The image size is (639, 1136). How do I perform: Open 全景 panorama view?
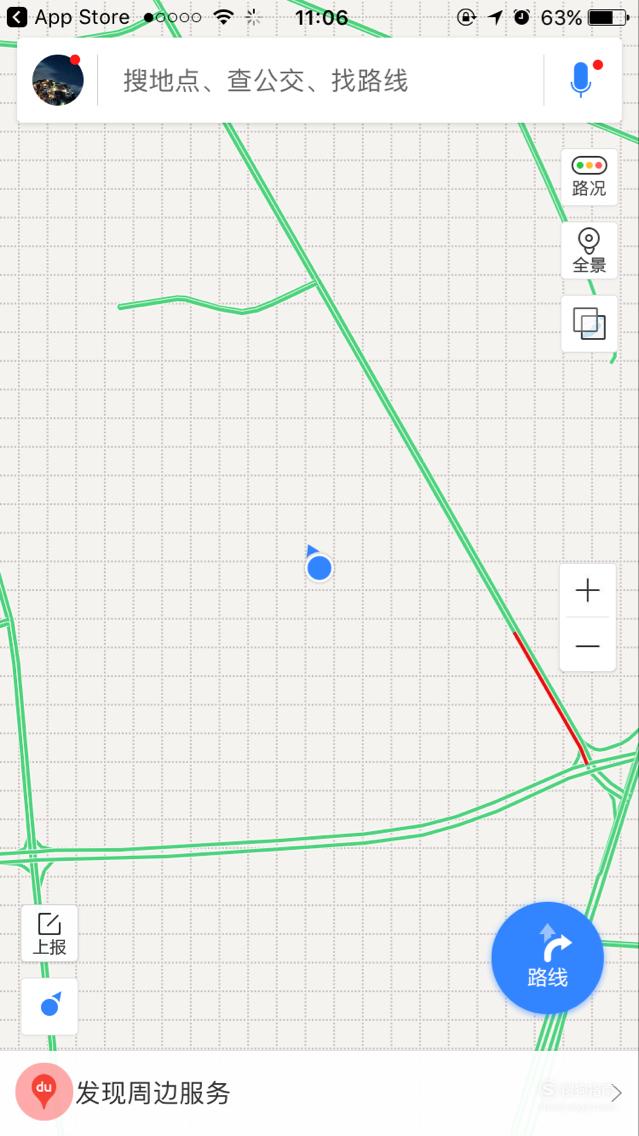point(589,251)
